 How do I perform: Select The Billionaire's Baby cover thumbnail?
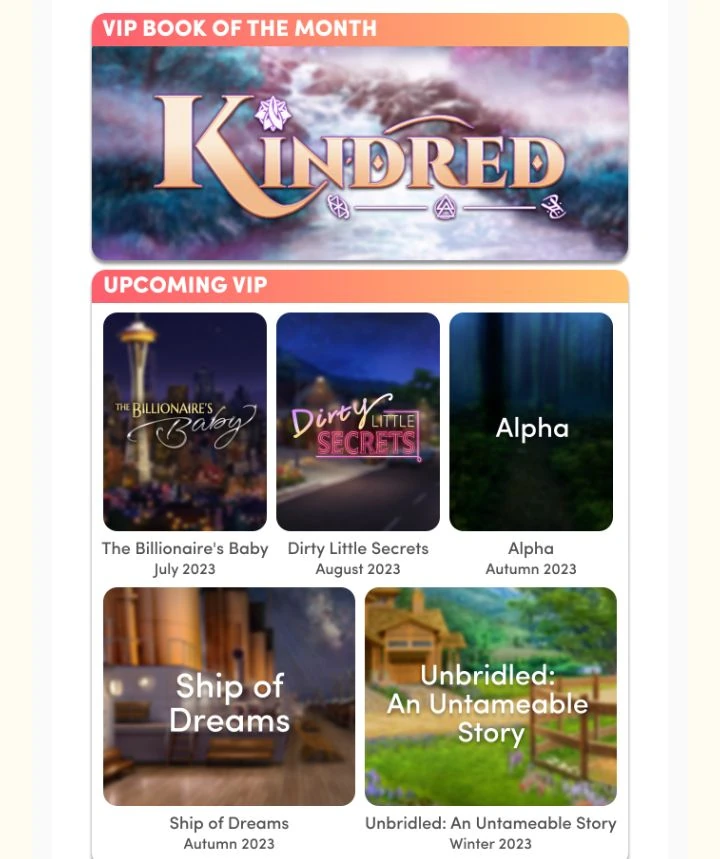point(184,421)
